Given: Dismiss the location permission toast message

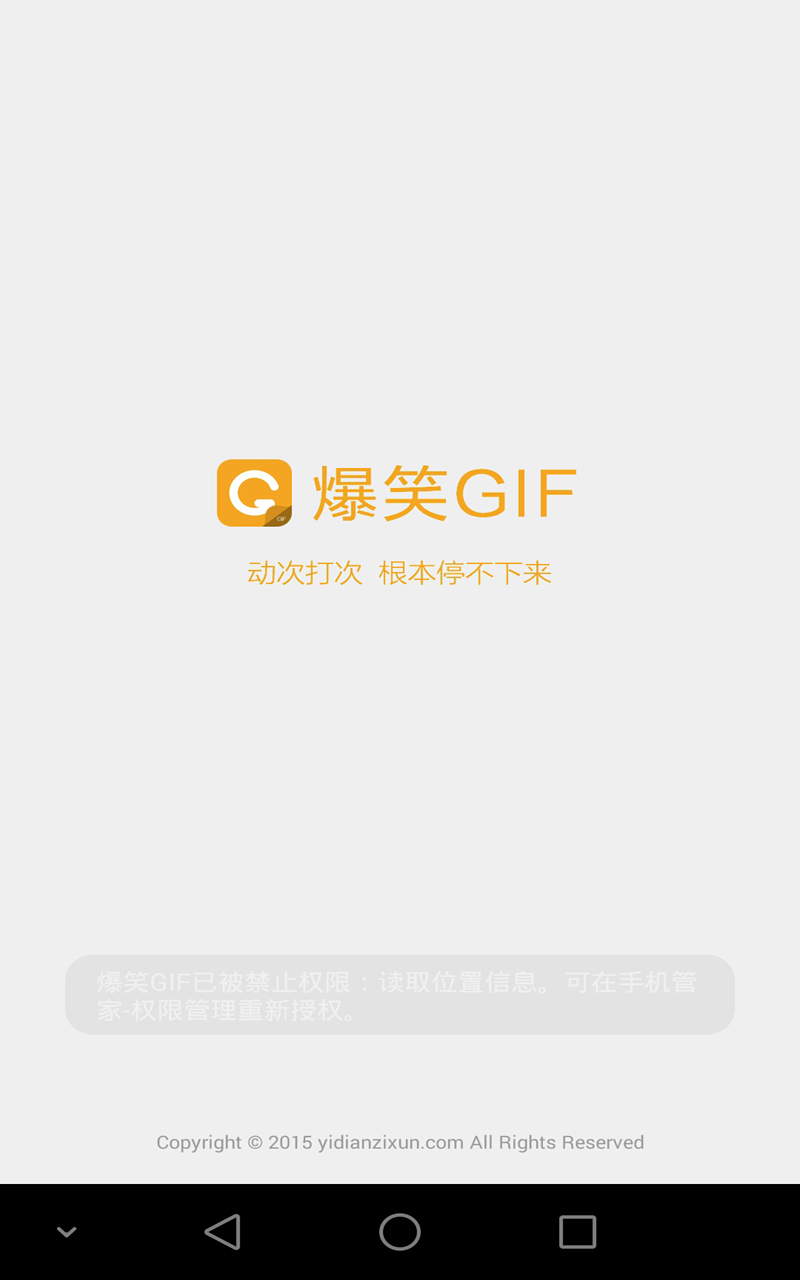Looking at the screenshot, I should [400, 994].
